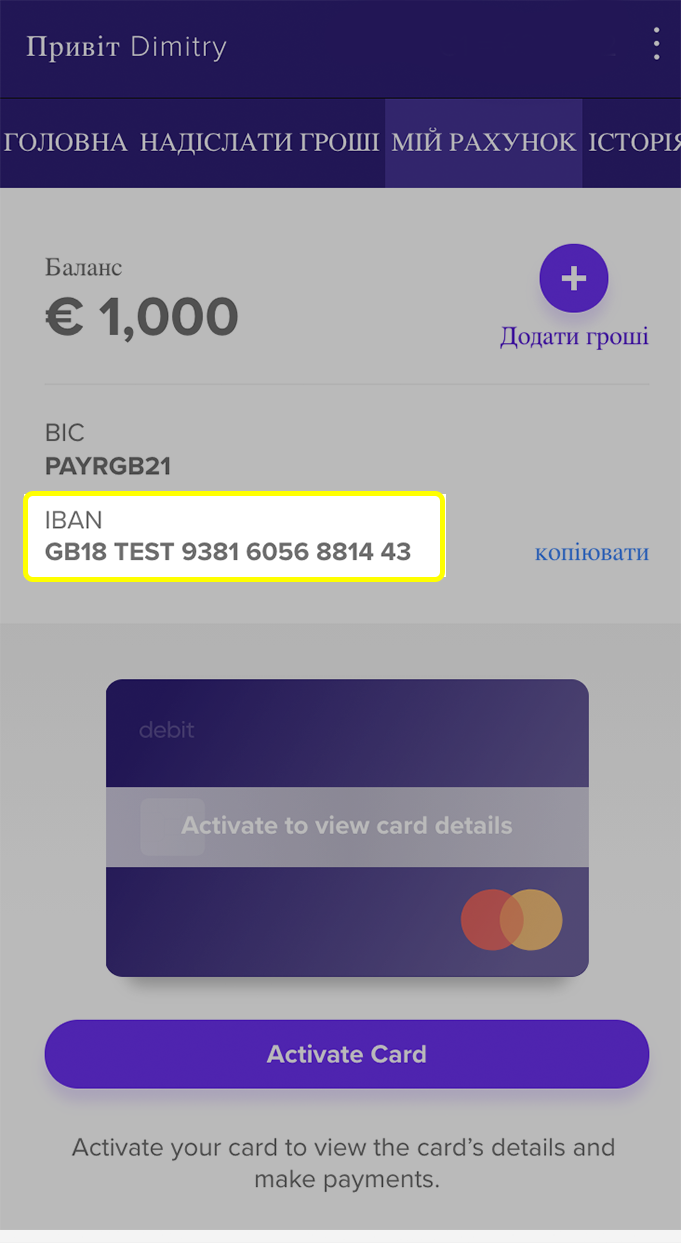Go to the ІСТОРІЯ tab
The width and height of the screenshot is (681, 1243).
pyautogui.click(x=634, y=143)
